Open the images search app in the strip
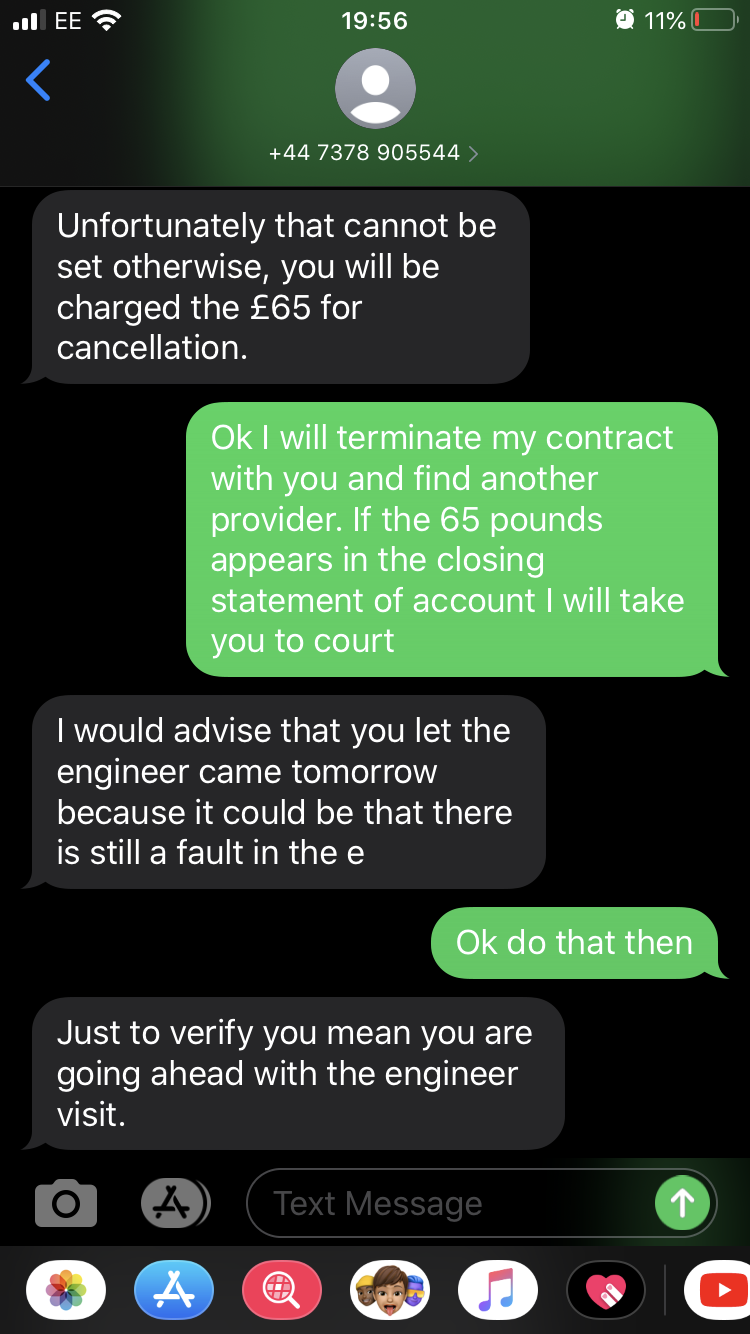Viewport: 750px width, 1334px height. (x=282, y=1291)
